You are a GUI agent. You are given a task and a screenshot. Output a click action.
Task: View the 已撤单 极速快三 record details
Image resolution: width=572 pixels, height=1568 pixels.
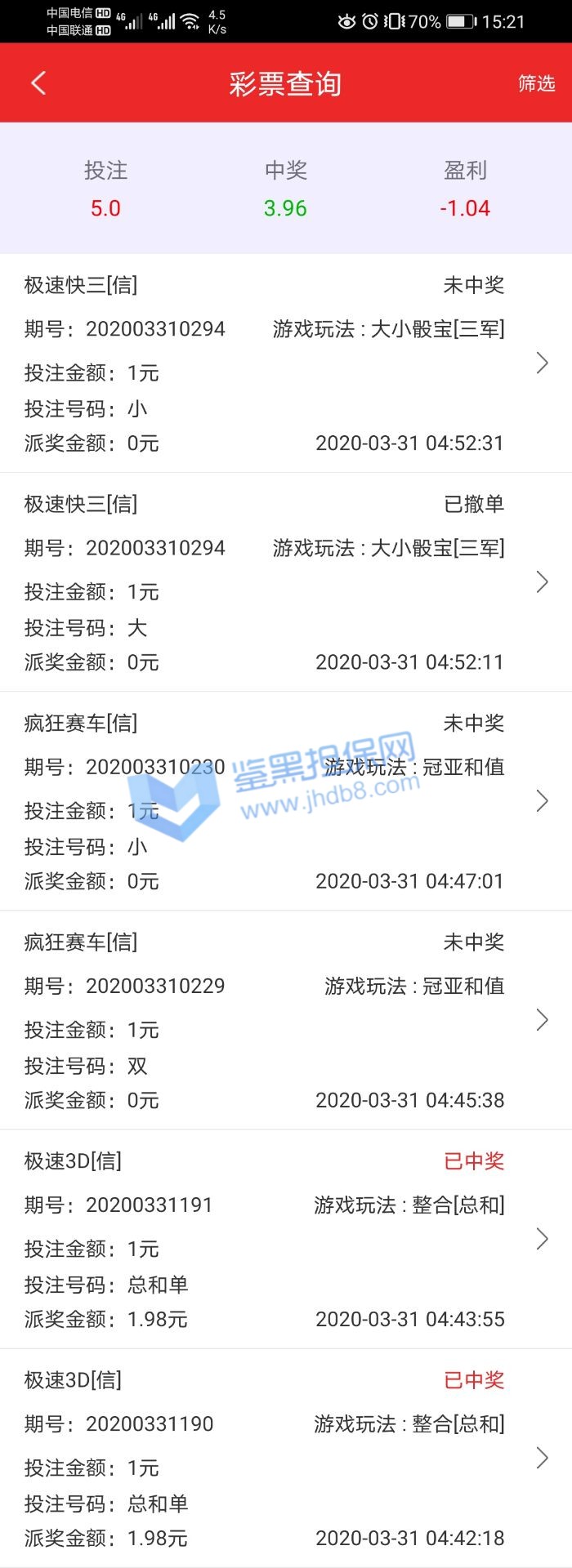point(286,582)
